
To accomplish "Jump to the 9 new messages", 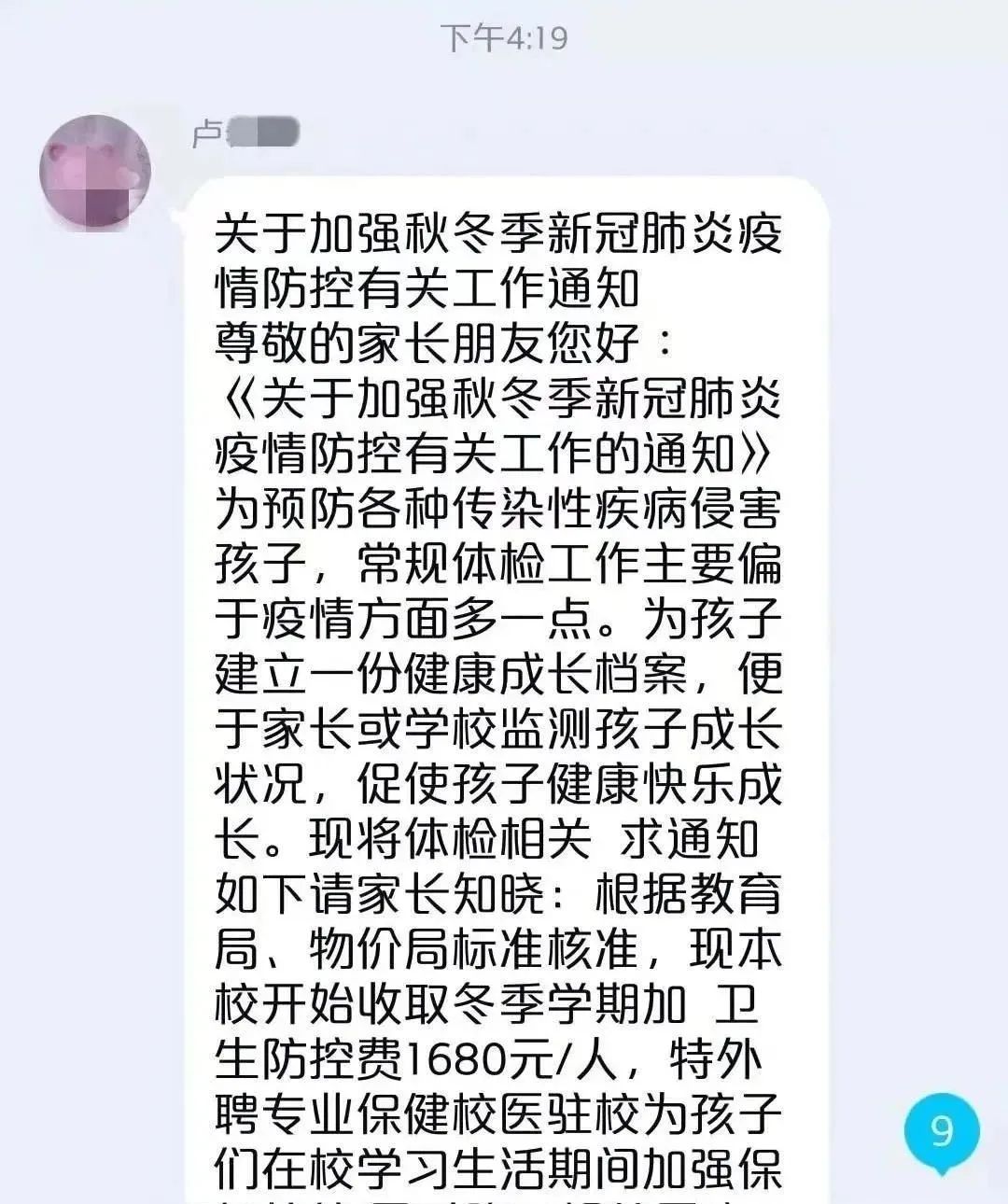I will click(942, 1132).
